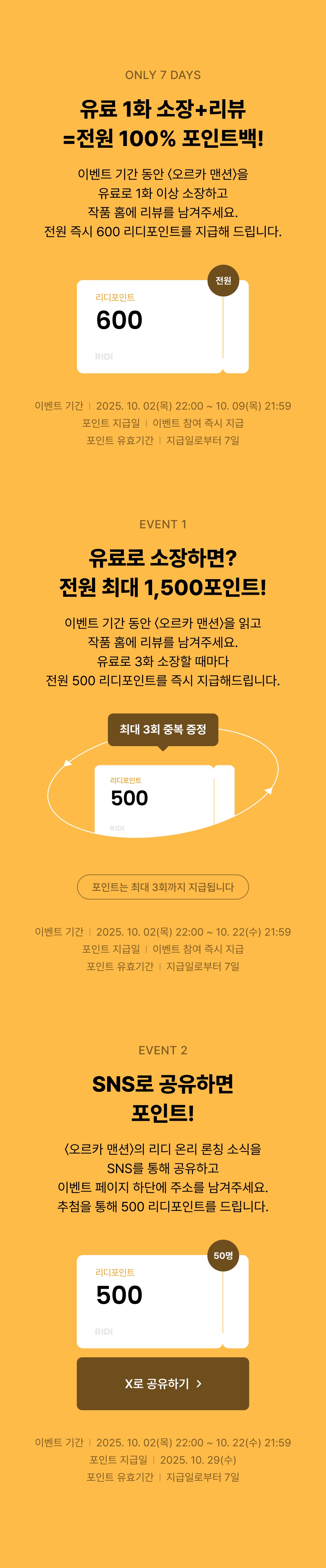Tap the X로 공유하기 share button
Screen dimensions: 326x1568
click(163, 1383)
